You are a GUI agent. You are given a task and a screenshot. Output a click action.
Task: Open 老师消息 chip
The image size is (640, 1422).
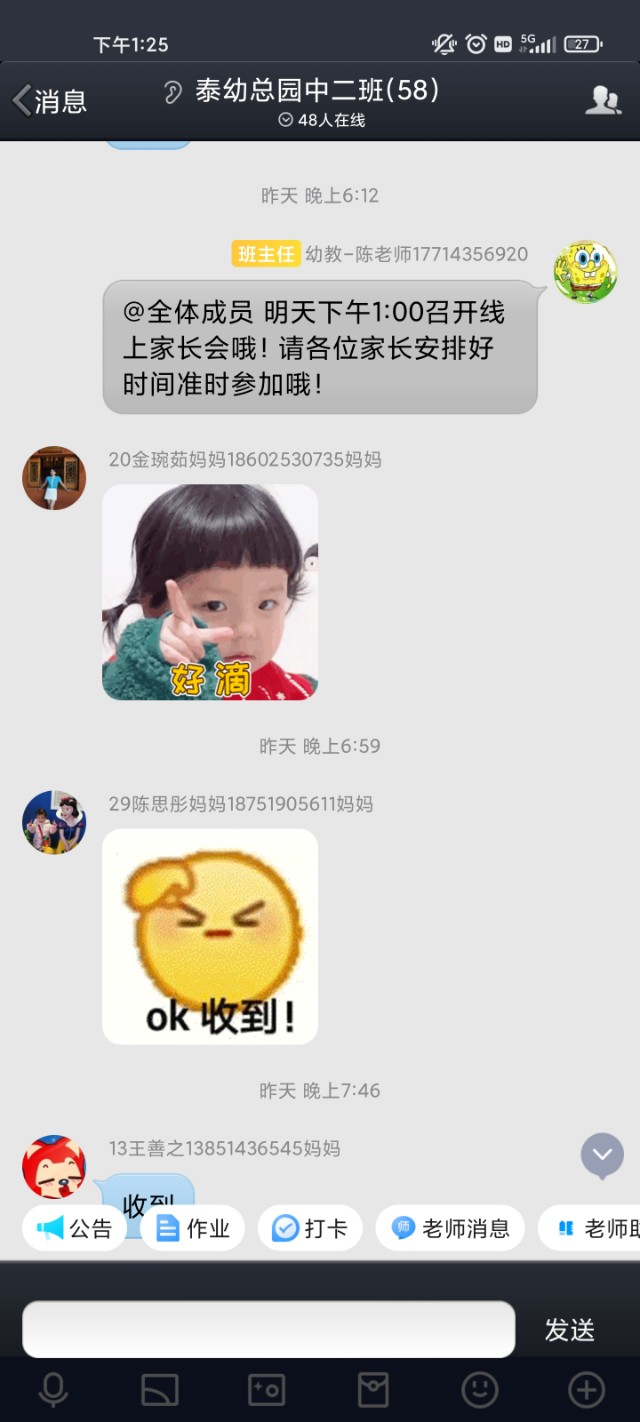(x=450, y=1228)
